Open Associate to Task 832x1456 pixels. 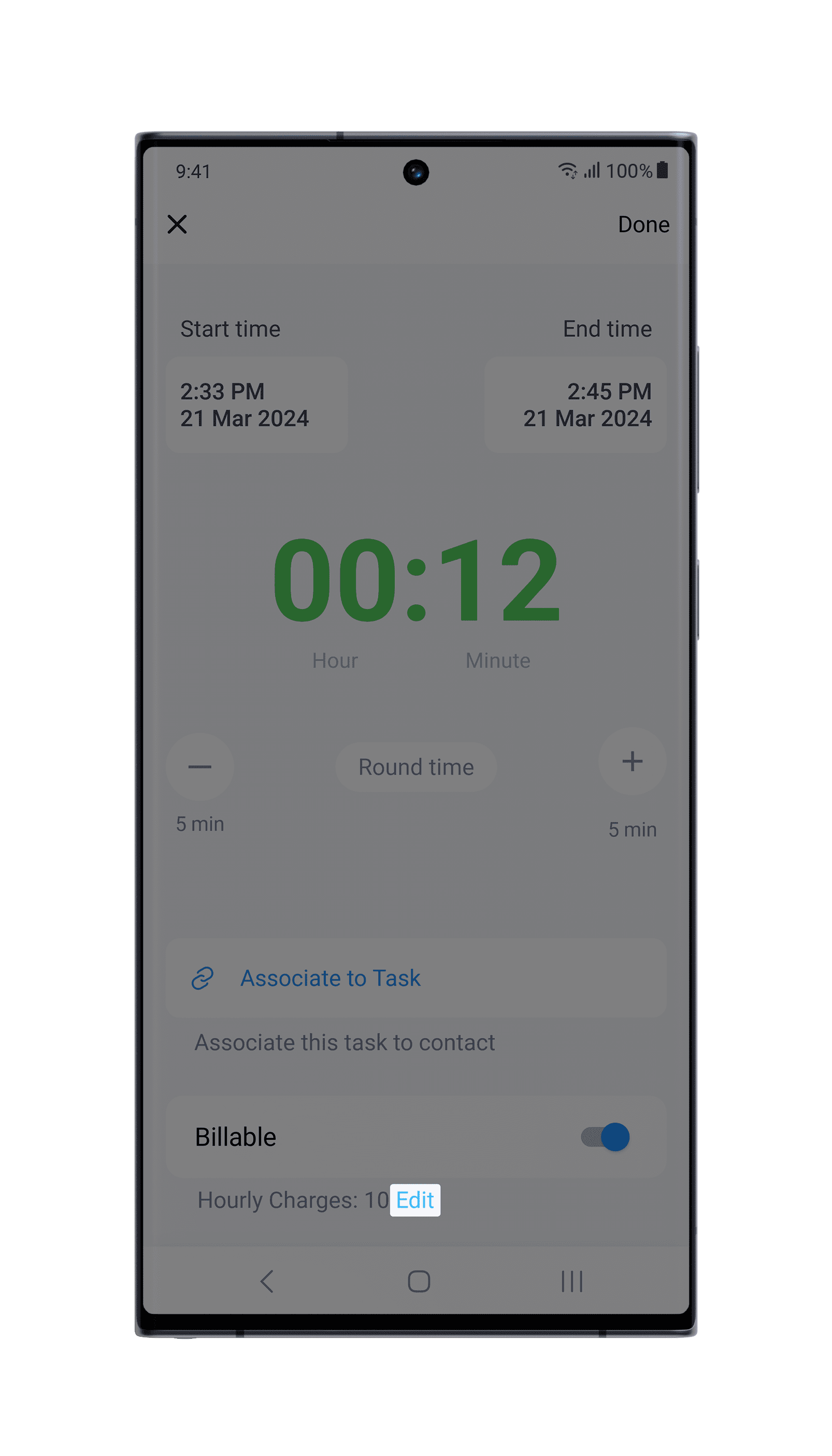[331, 978]
